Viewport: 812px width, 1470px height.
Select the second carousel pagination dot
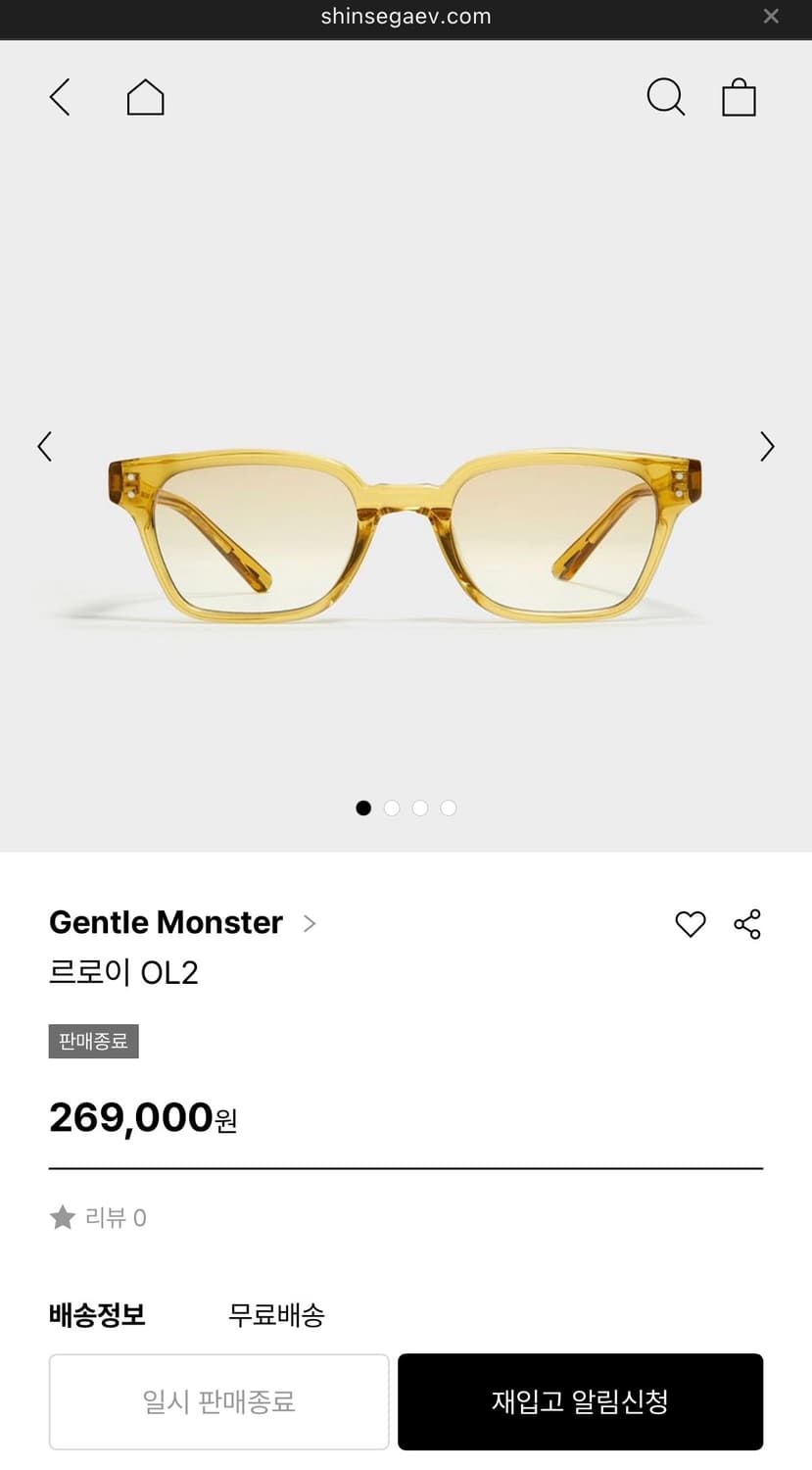(391, 808)
